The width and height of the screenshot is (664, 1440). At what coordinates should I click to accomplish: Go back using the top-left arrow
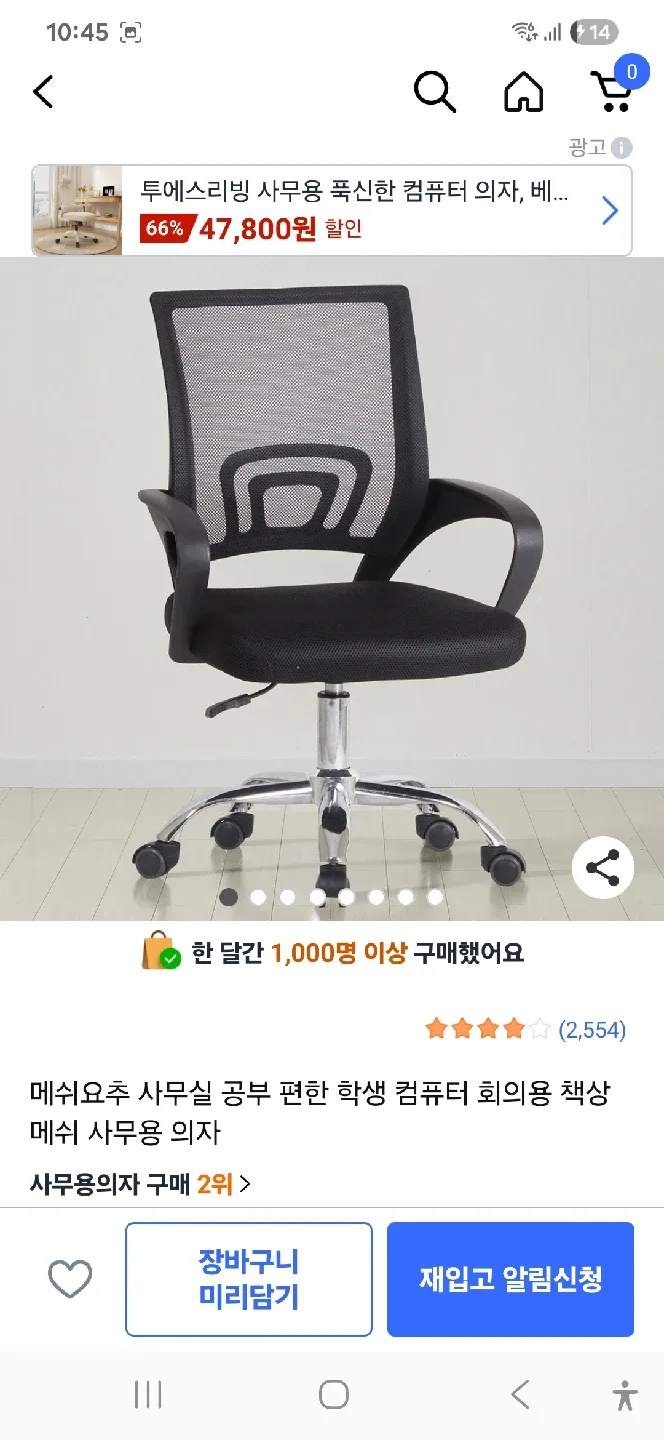pyautogui.click(x=43, y=93)
